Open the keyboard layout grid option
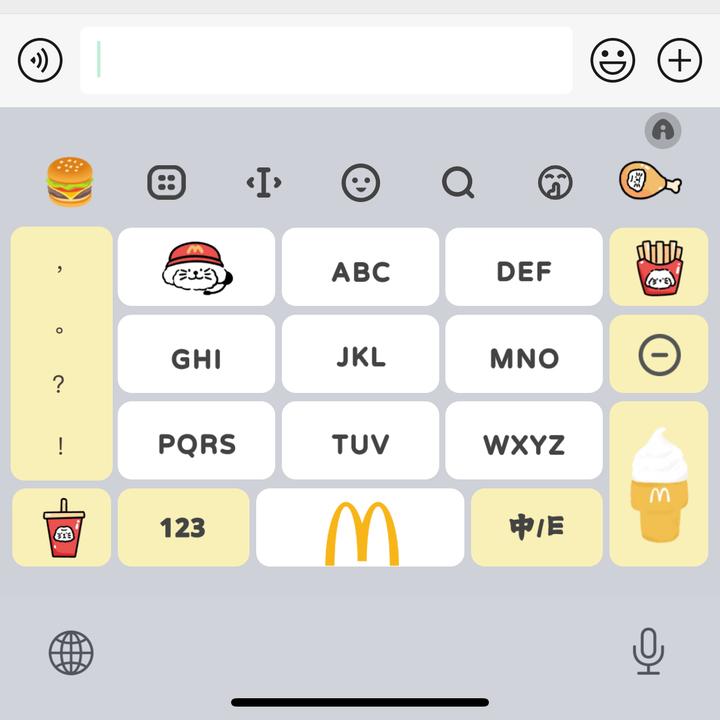This screenshot has height=720, width=720. (x=167, y=182)
